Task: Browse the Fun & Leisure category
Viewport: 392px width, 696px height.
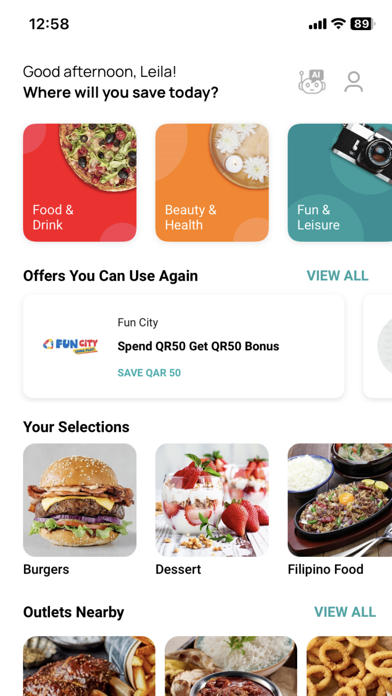Action: [340, 182]
